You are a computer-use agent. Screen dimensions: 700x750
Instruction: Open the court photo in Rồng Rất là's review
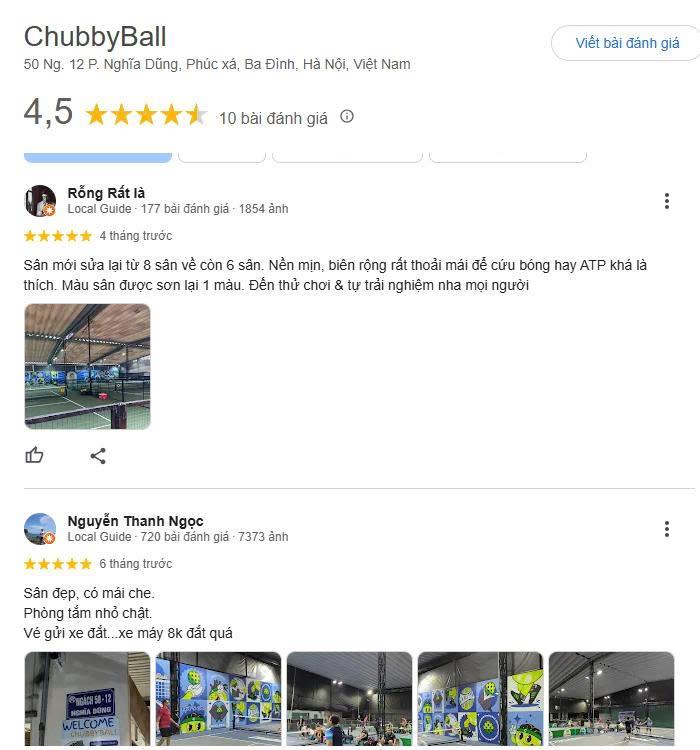(x=87, y=366)
